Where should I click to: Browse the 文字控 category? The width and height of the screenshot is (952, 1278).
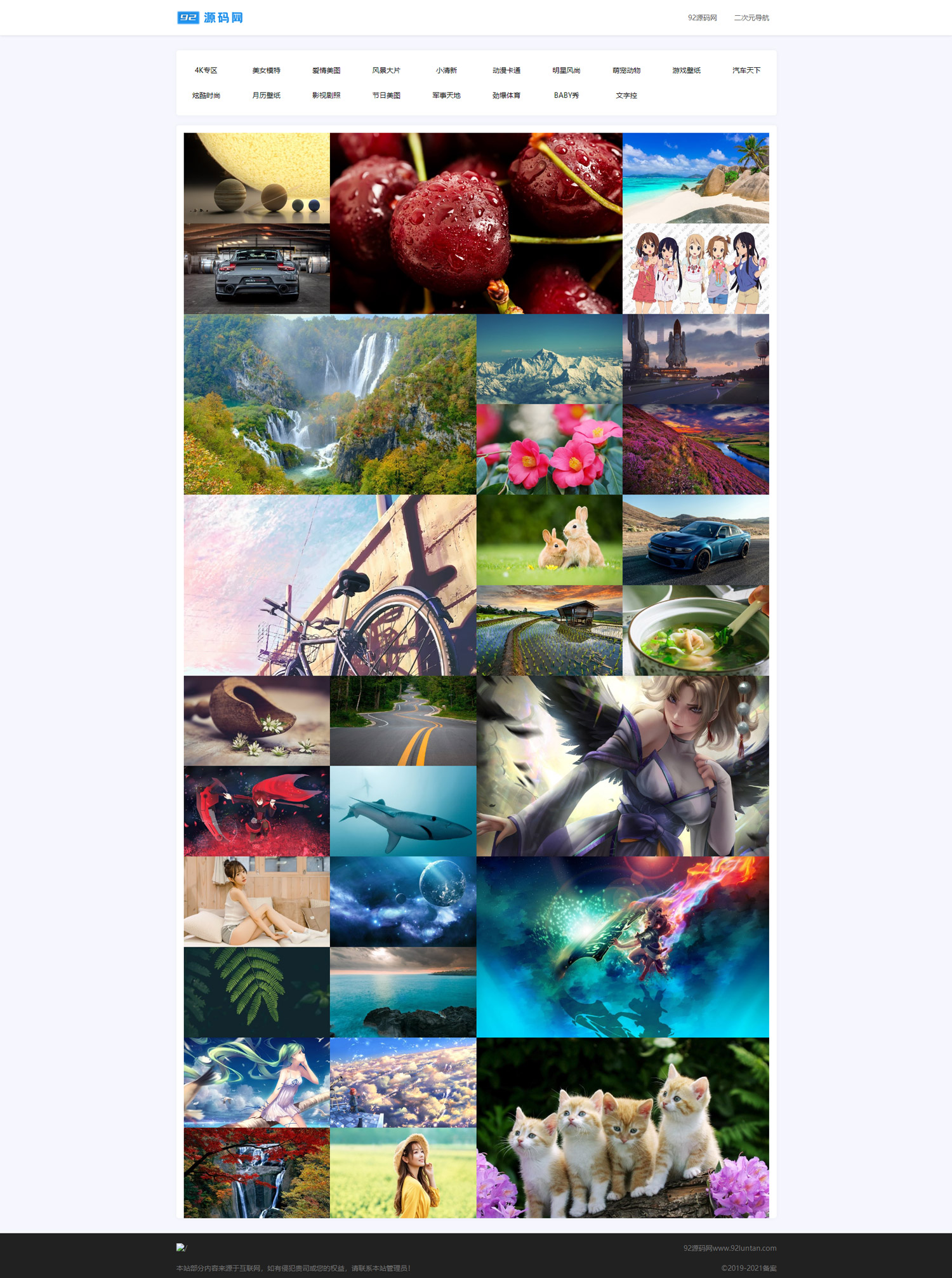pyautogui.click(x=626, y=95)
